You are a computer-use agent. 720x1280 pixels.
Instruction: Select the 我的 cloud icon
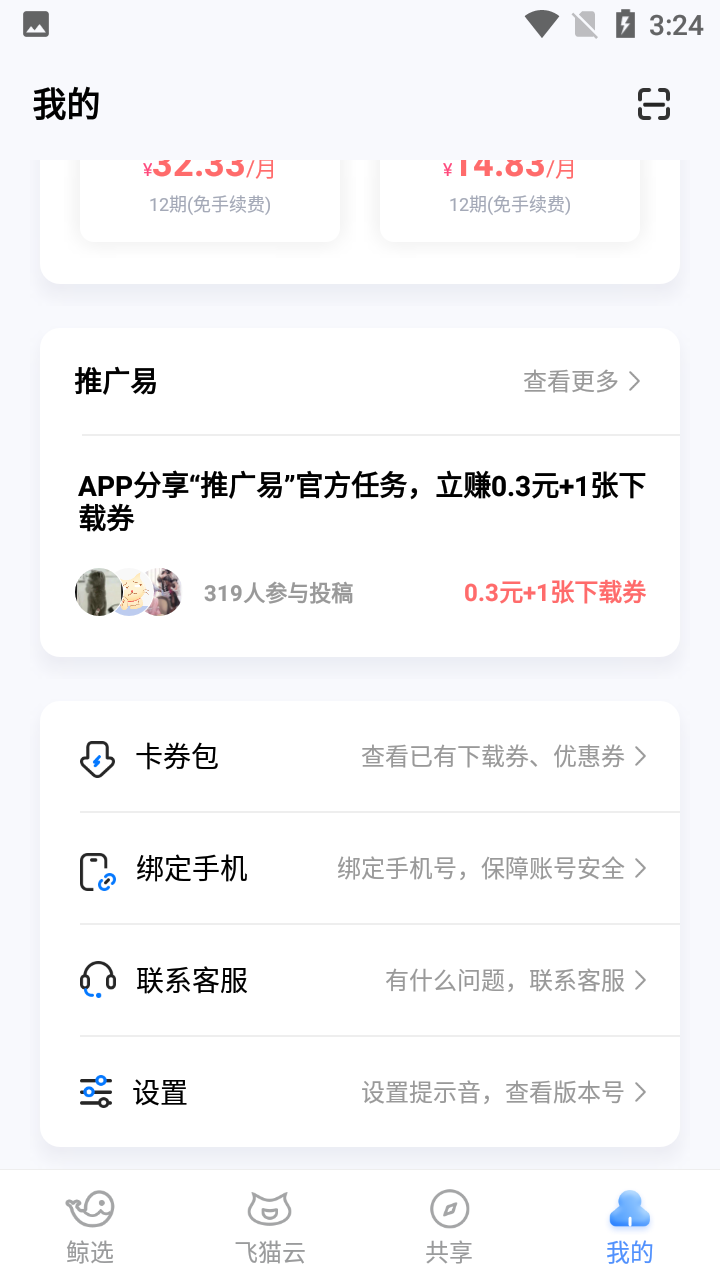629,1207
